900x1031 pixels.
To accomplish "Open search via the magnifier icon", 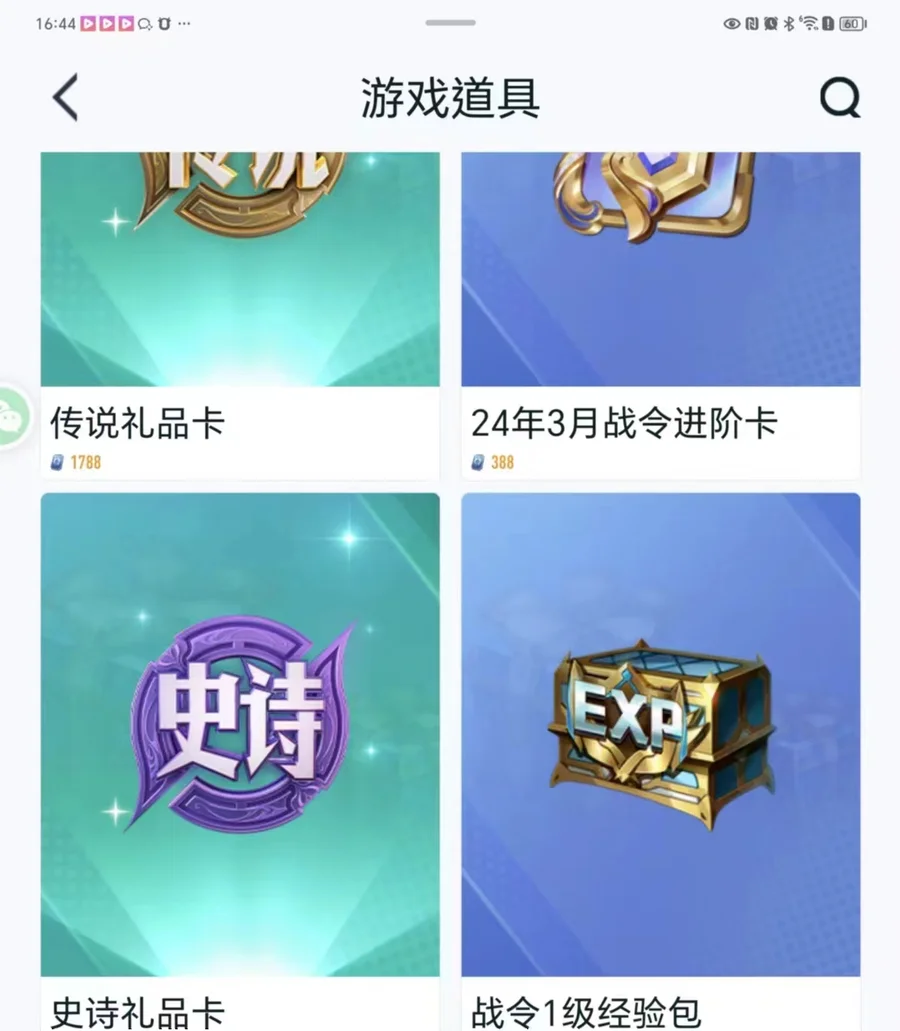I will click(x=839, y=98).
